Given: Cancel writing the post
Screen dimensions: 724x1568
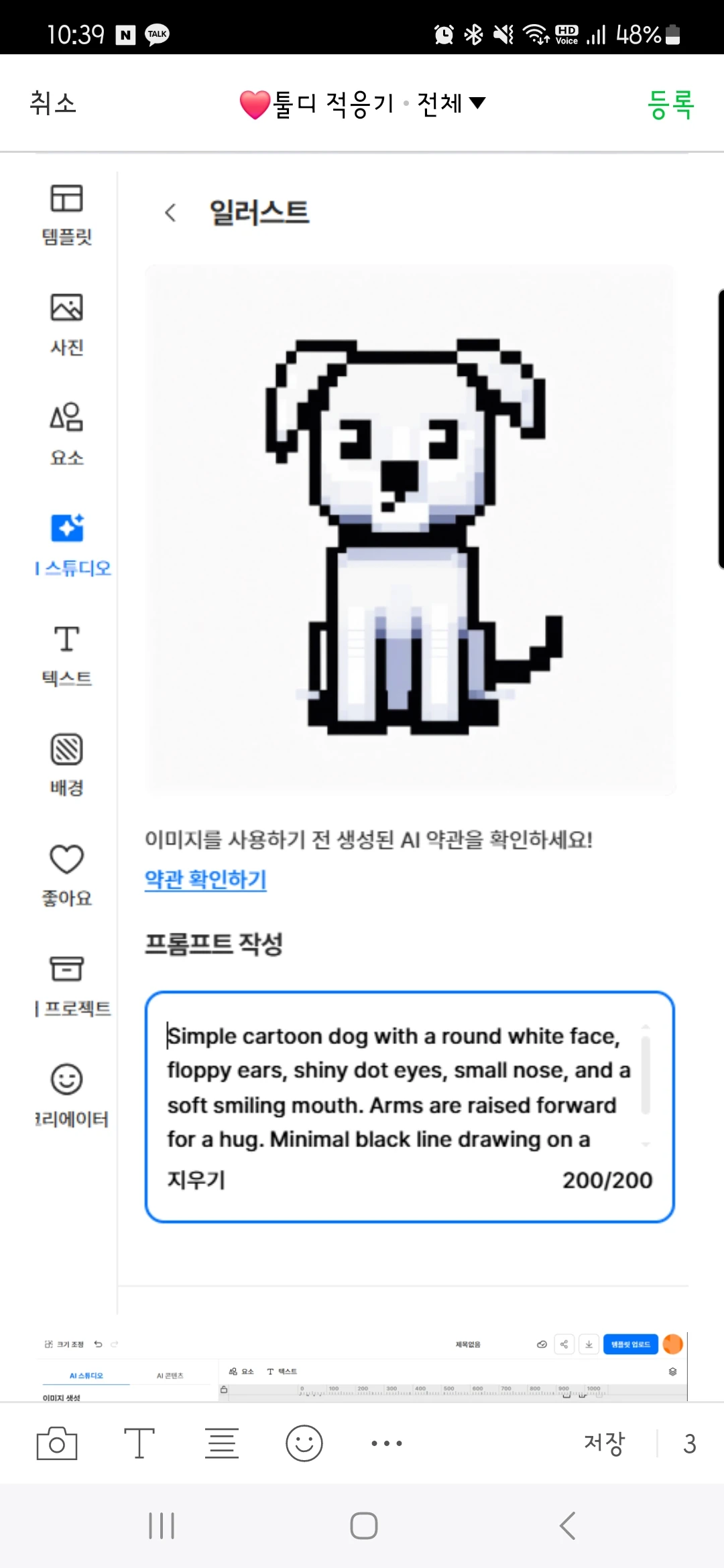Looking at the screenshot, I should click(x=53, y=104).
